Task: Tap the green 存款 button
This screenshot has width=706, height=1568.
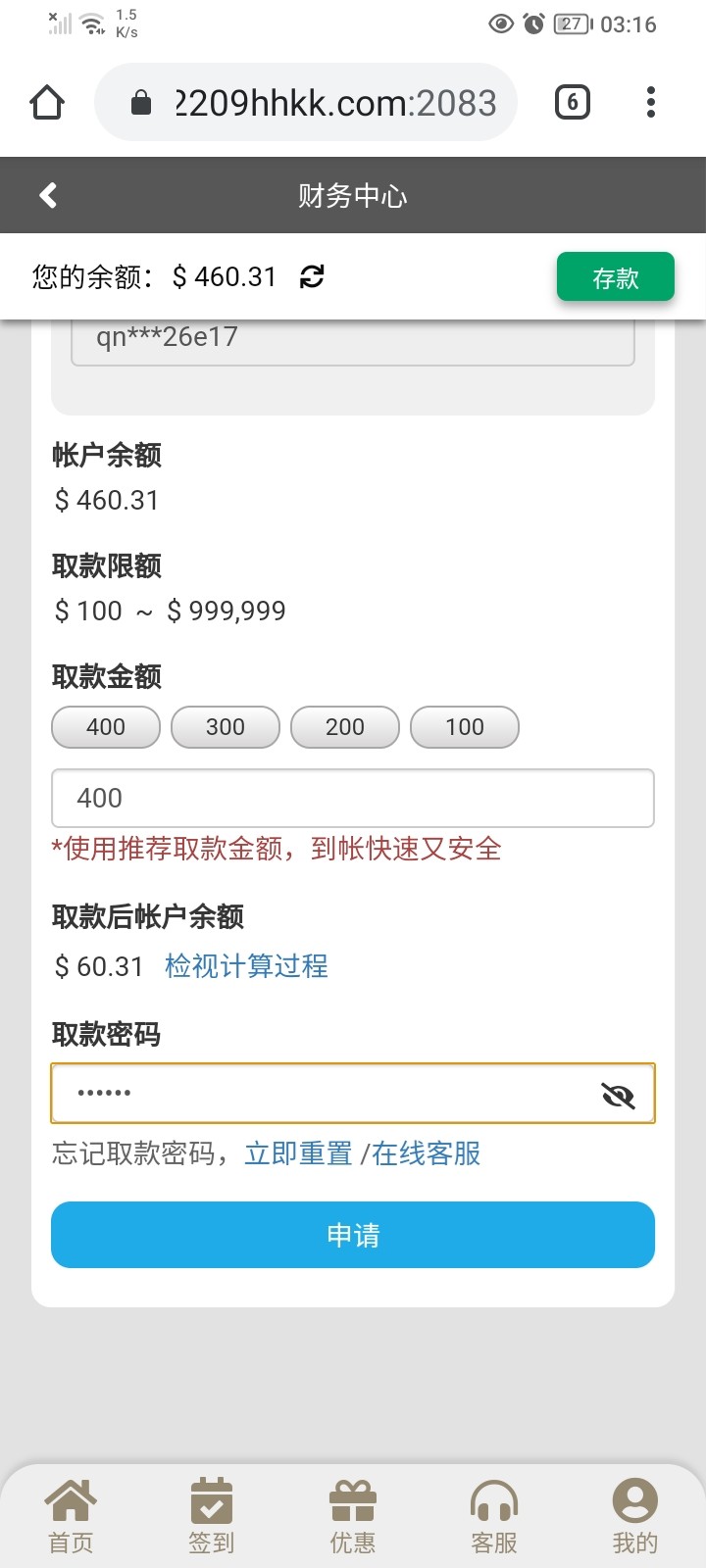Action: [616, 277]
